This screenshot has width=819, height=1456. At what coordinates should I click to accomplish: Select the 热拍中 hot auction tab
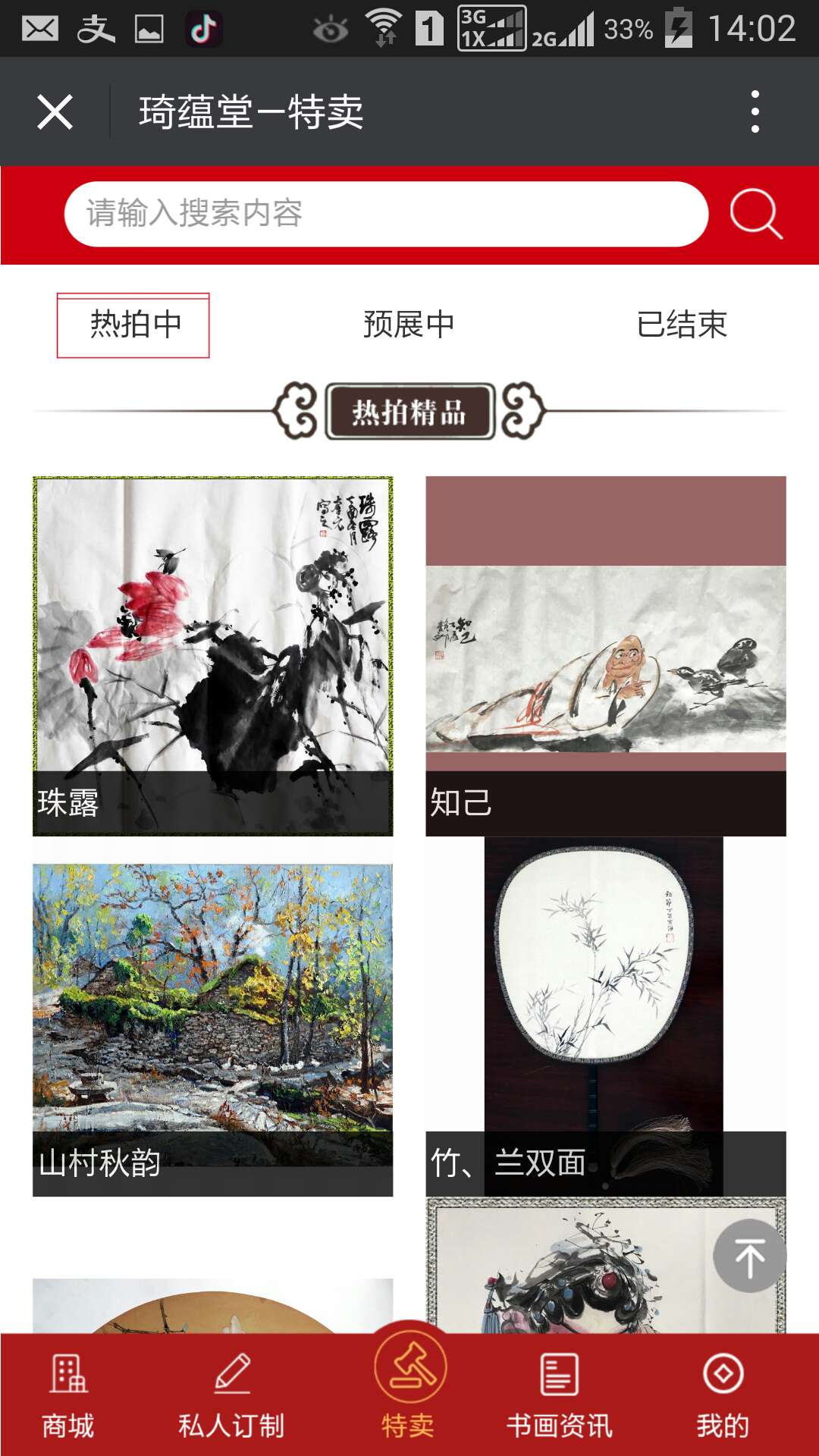[x=133, y=325]
